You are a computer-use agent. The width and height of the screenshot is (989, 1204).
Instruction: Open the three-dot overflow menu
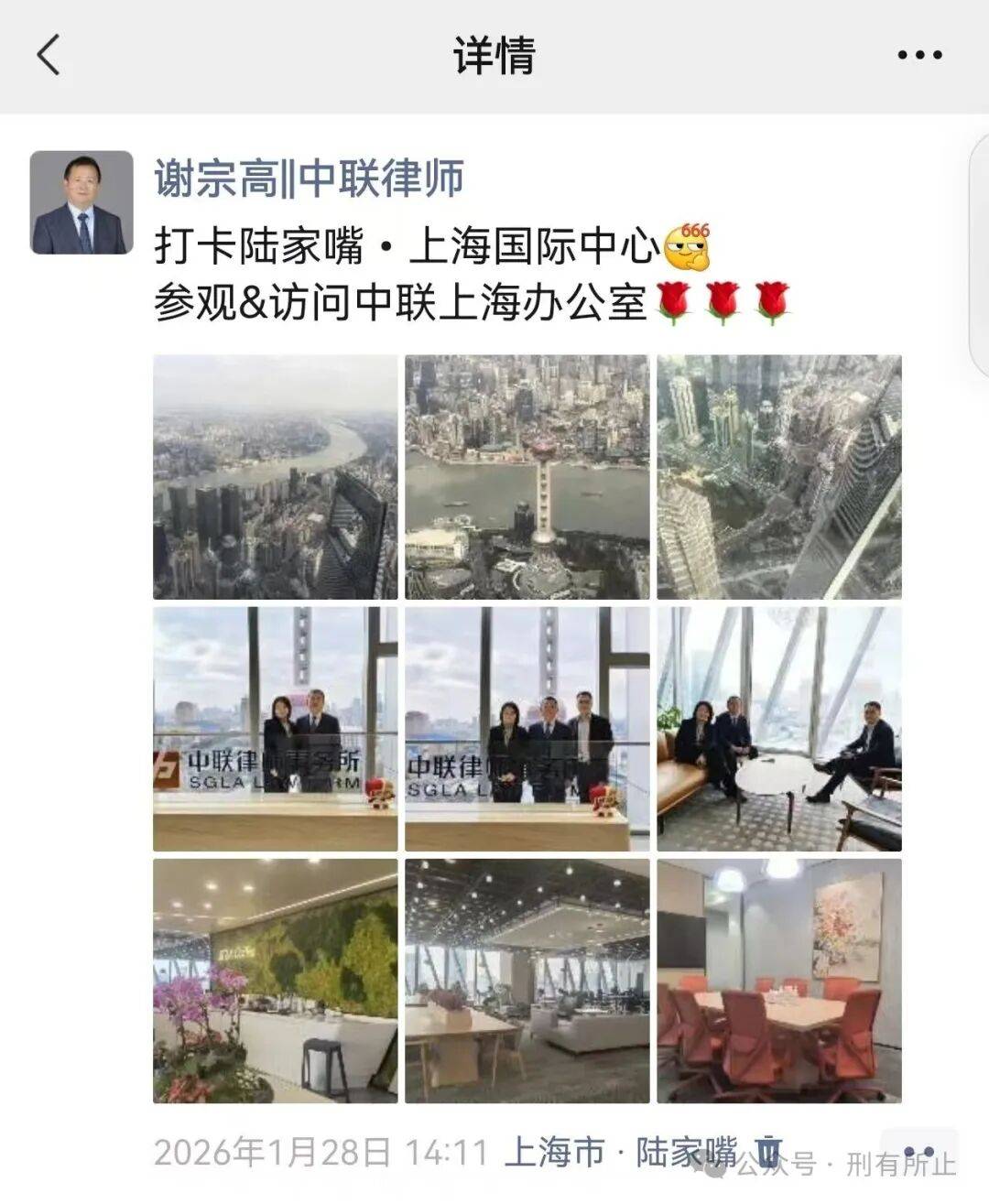coord(919,55)
